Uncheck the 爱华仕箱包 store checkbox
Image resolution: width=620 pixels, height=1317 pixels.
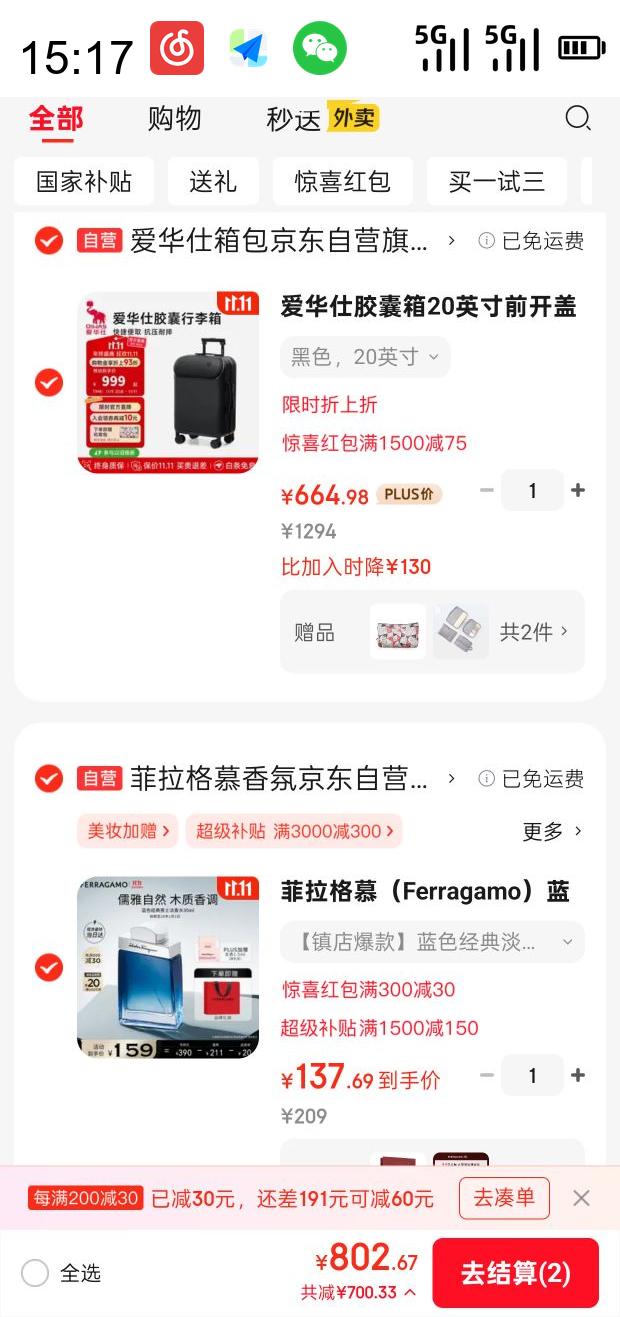49,241
